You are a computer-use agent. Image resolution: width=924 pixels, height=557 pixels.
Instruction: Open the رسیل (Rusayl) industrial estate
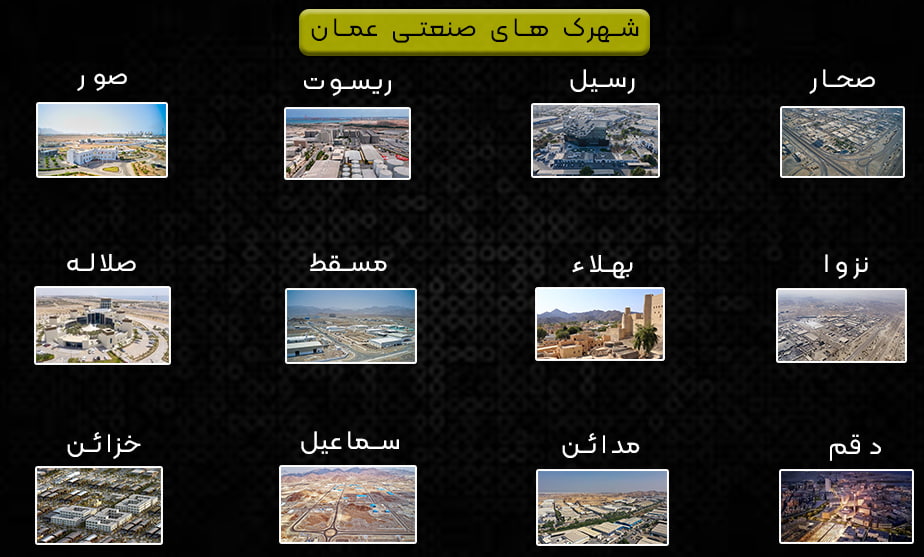point(595,140)
